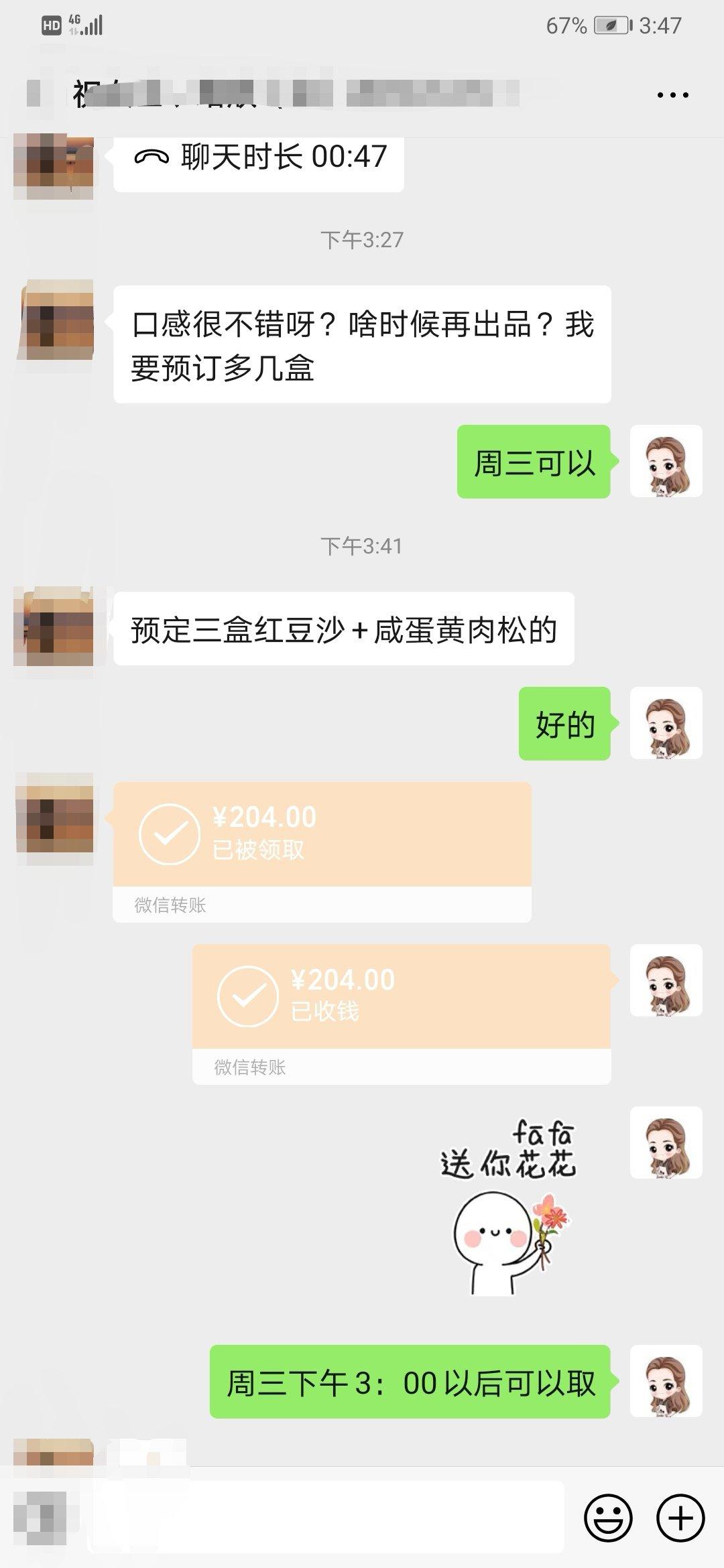Open the ¥204.00 transfer marked 已收钱
724x1568 pixels.
click(401, 996)
